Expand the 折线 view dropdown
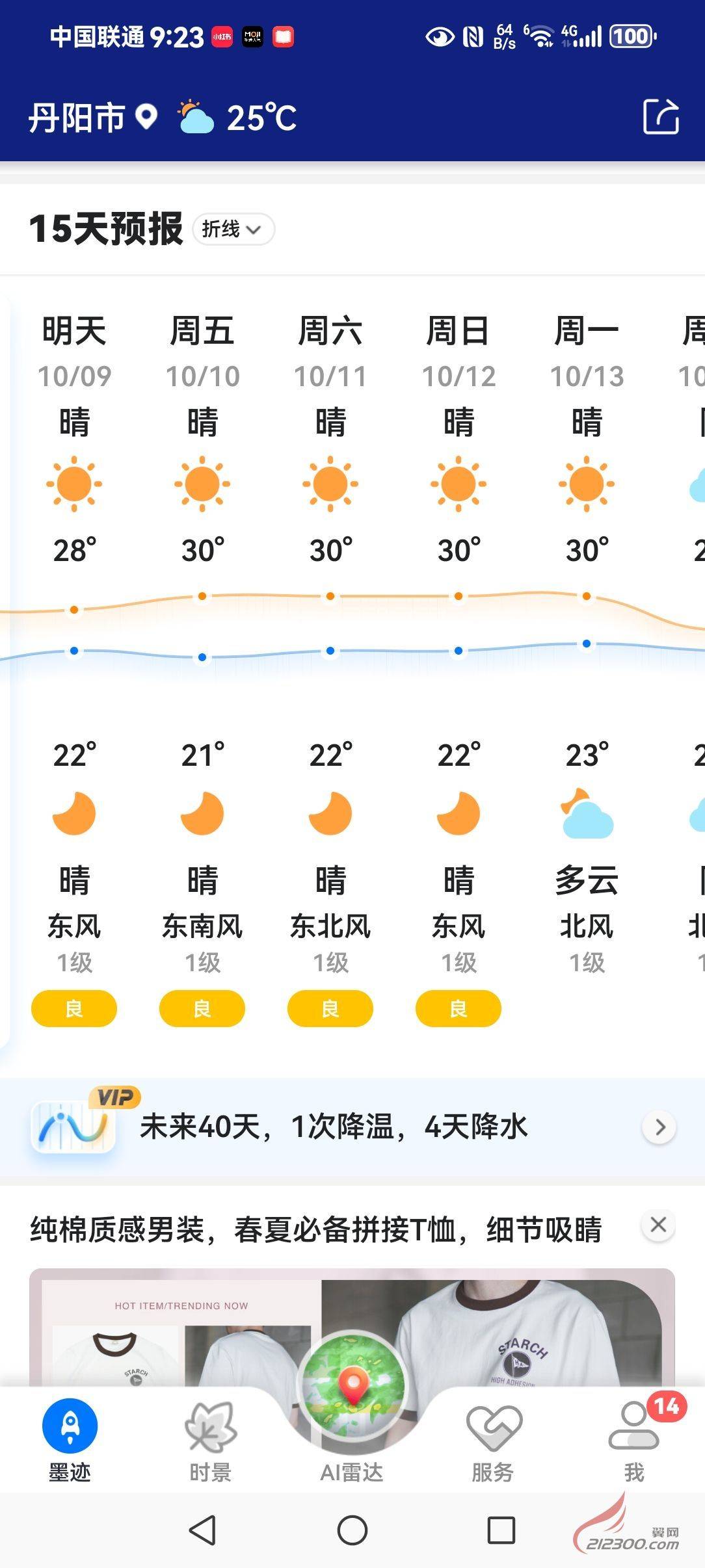 click(233, 229)
